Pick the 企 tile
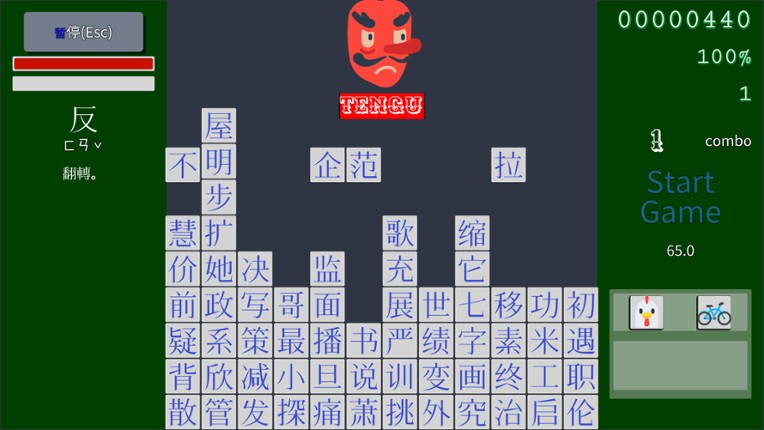 click(x=327, y=164)
